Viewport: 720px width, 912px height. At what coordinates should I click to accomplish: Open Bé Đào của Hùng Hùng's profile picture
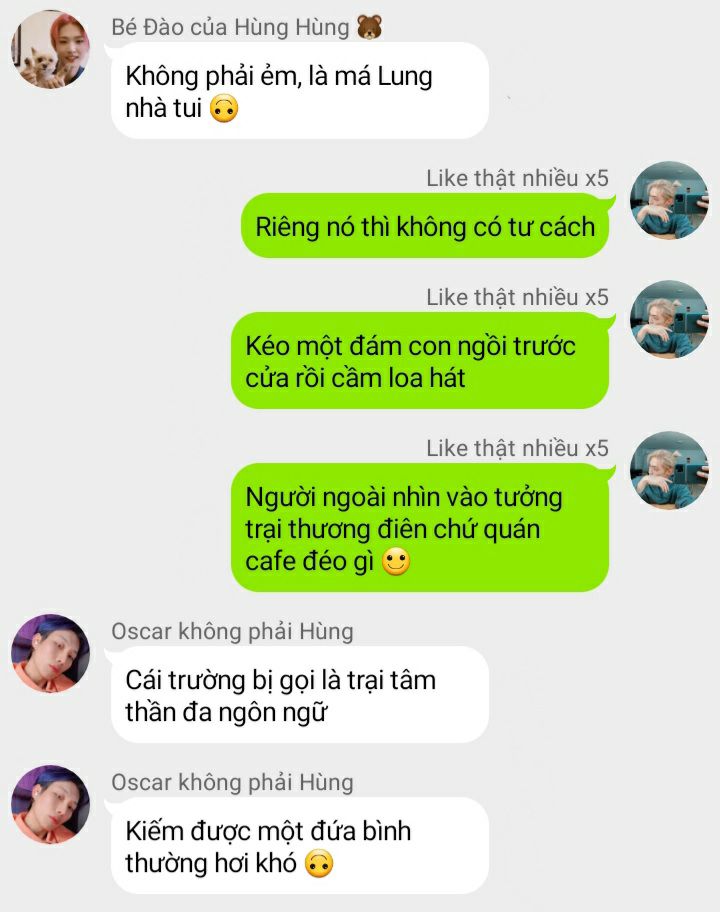50,49
